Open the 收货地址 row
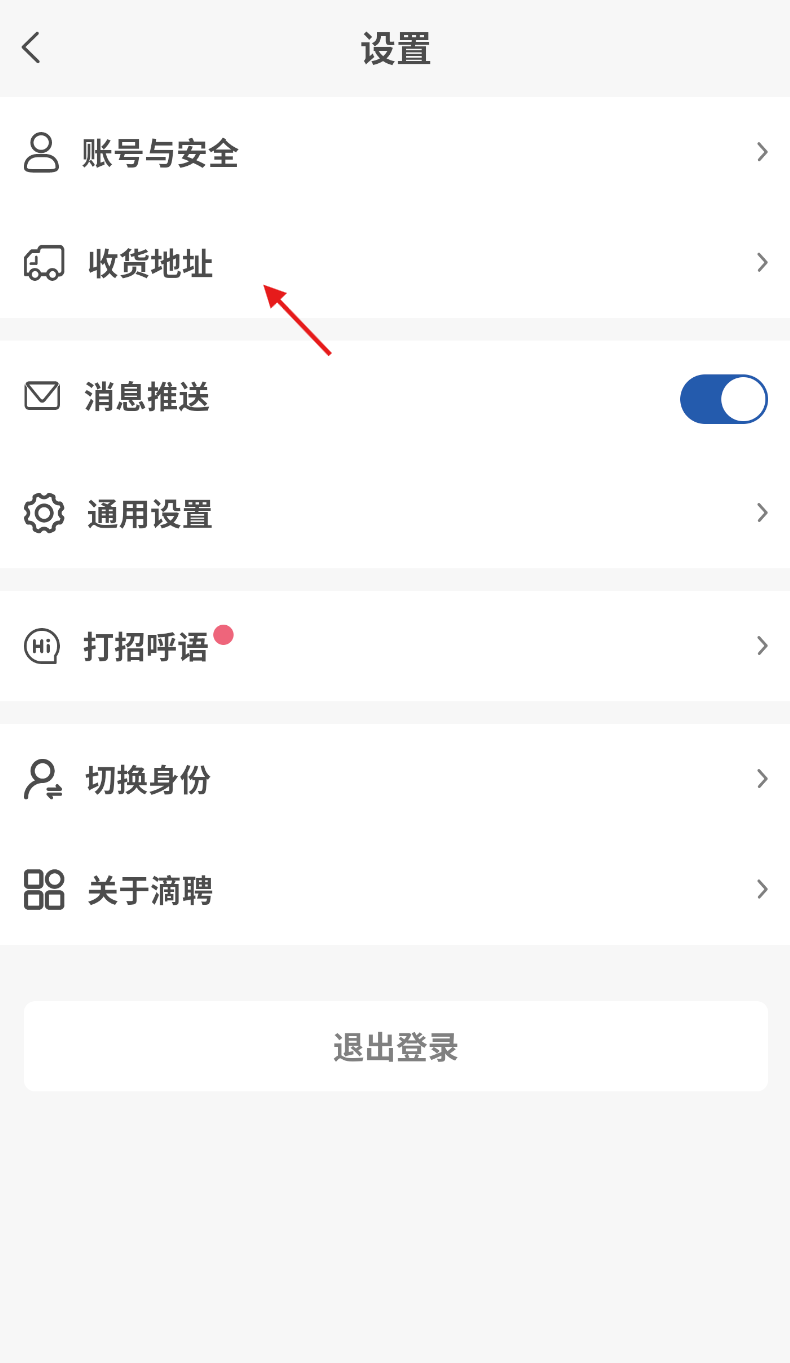 coord(395,263)
